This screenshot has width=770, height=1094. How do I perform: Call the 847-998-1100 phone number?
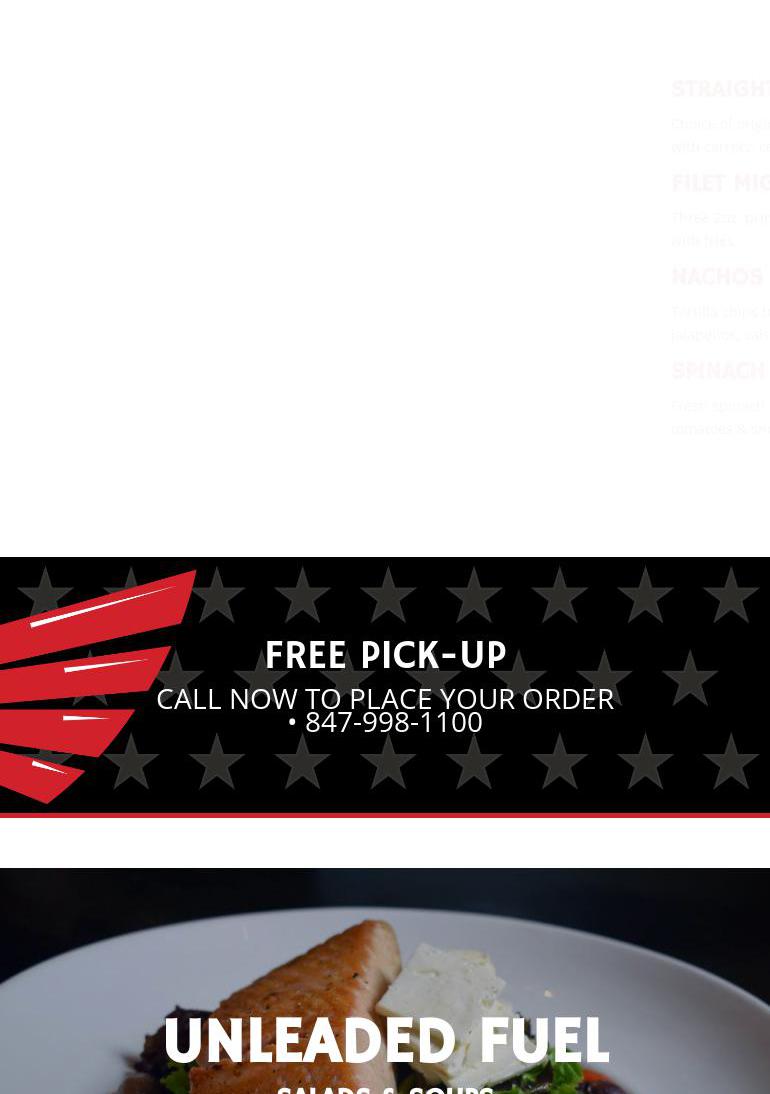(x=393, y=722)
